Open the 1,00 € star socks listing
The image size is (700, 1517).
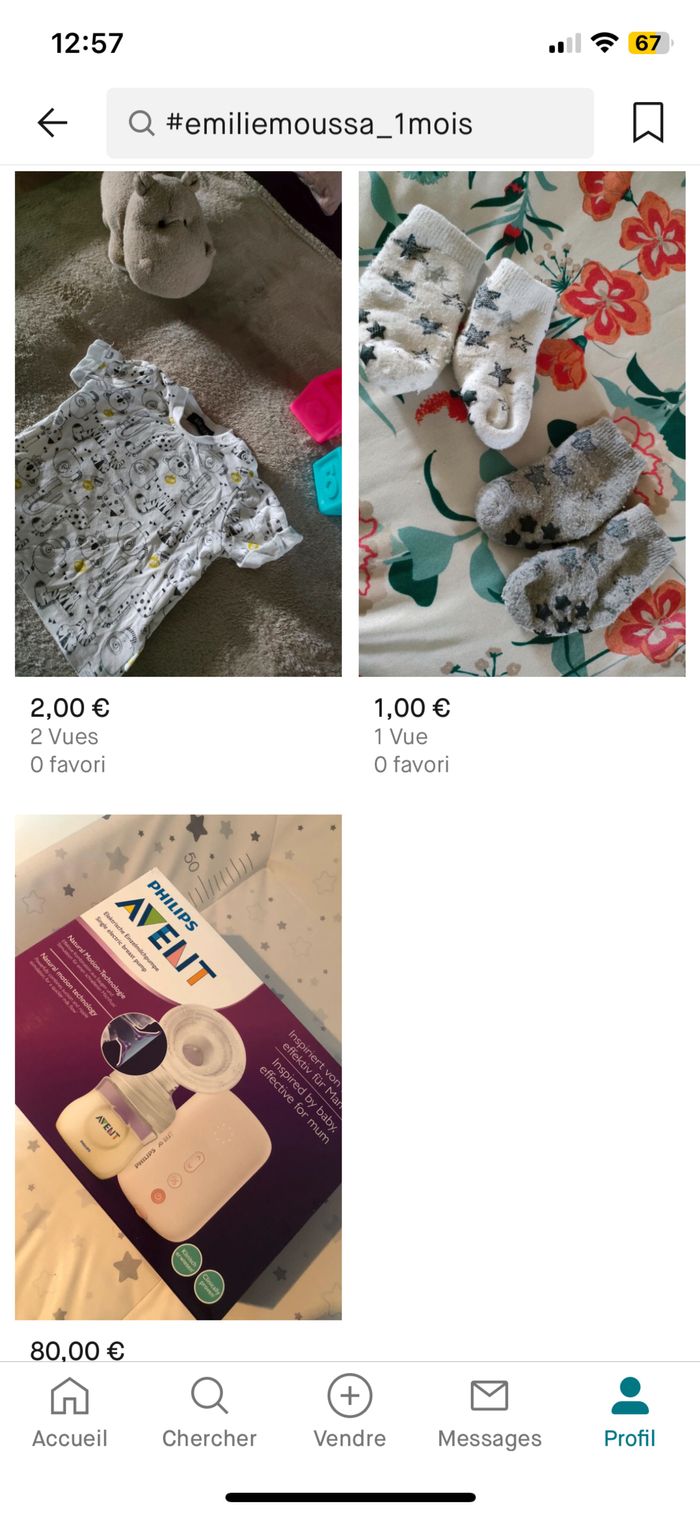522,424
